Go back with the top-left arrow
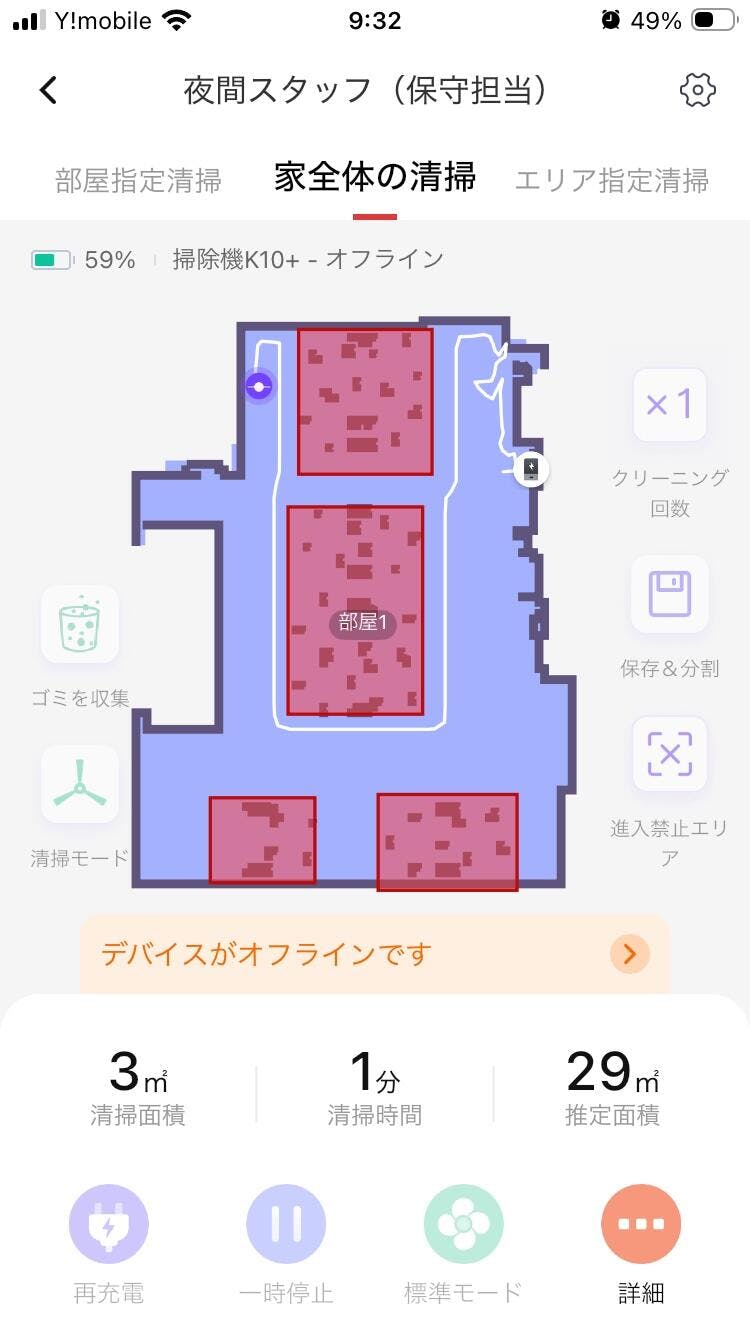 click(48, 91)
